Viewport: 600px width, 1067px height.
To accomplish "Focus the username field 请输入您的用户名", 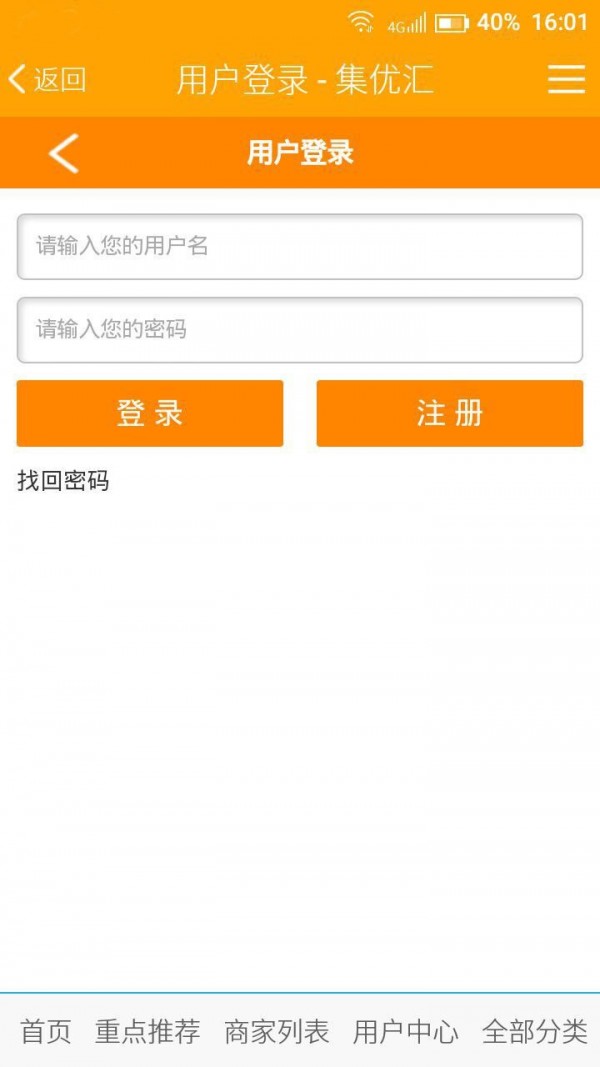I will pyautogui.click(x=300, y=246).
